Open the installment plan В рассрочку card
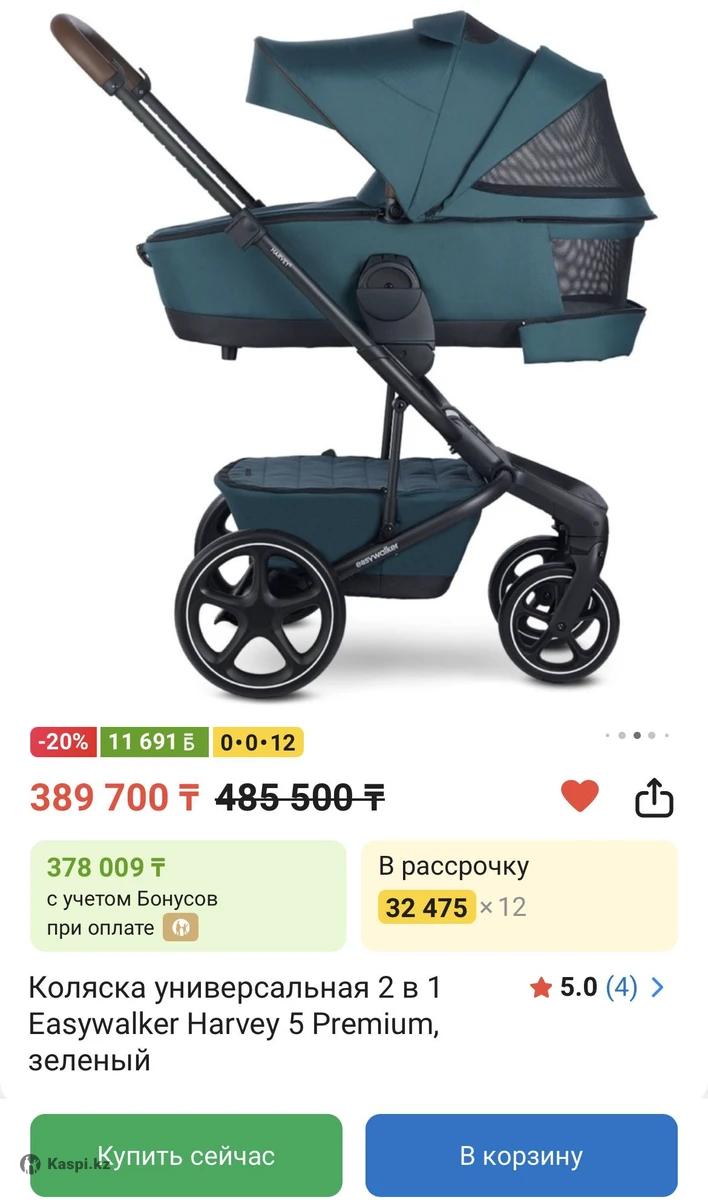This screenshot has width=708, height=1200. pyautogui.click(x=519, y=894)
